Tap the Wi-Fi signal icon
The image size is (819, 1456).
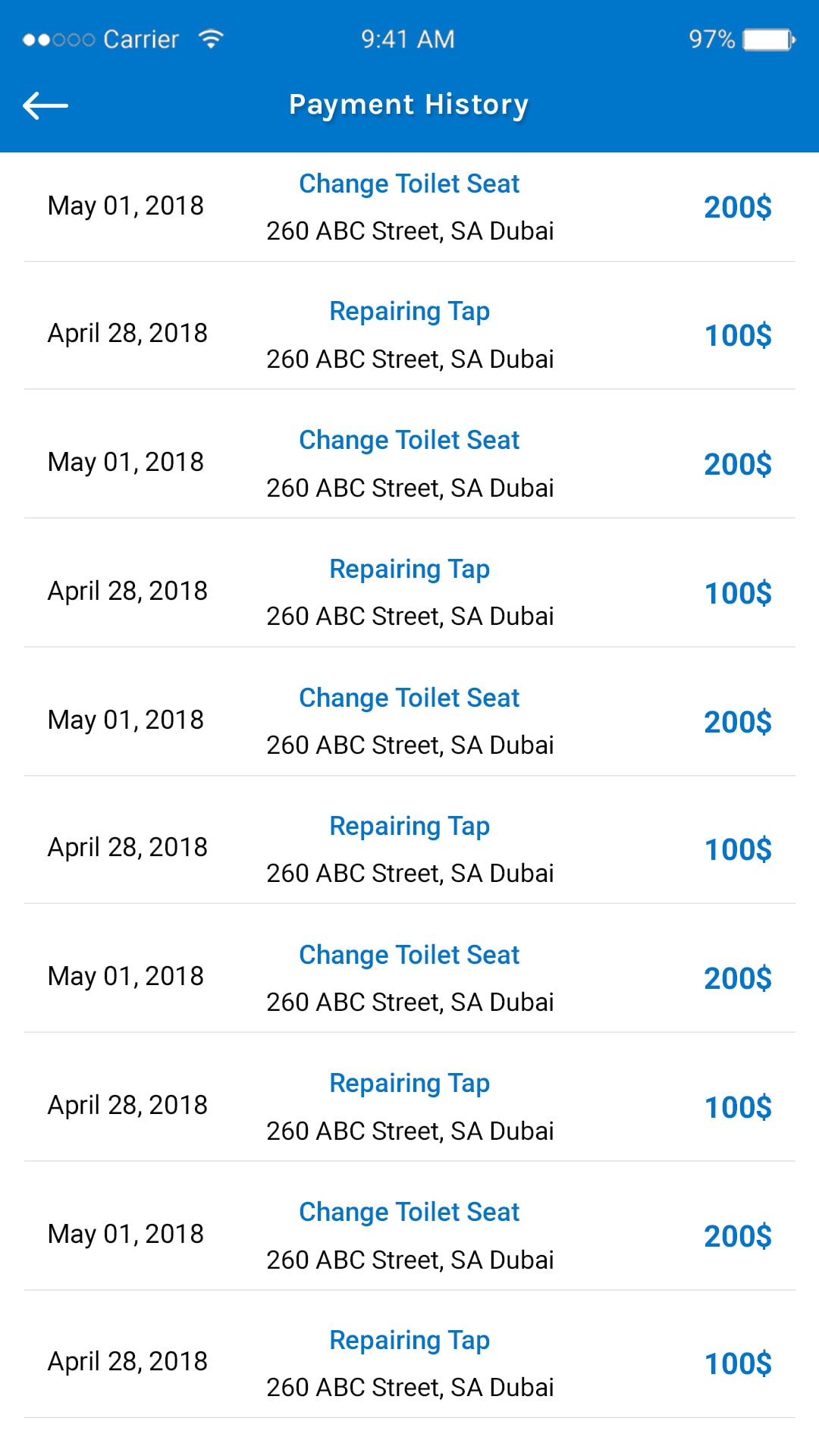(x=210, y=38)
